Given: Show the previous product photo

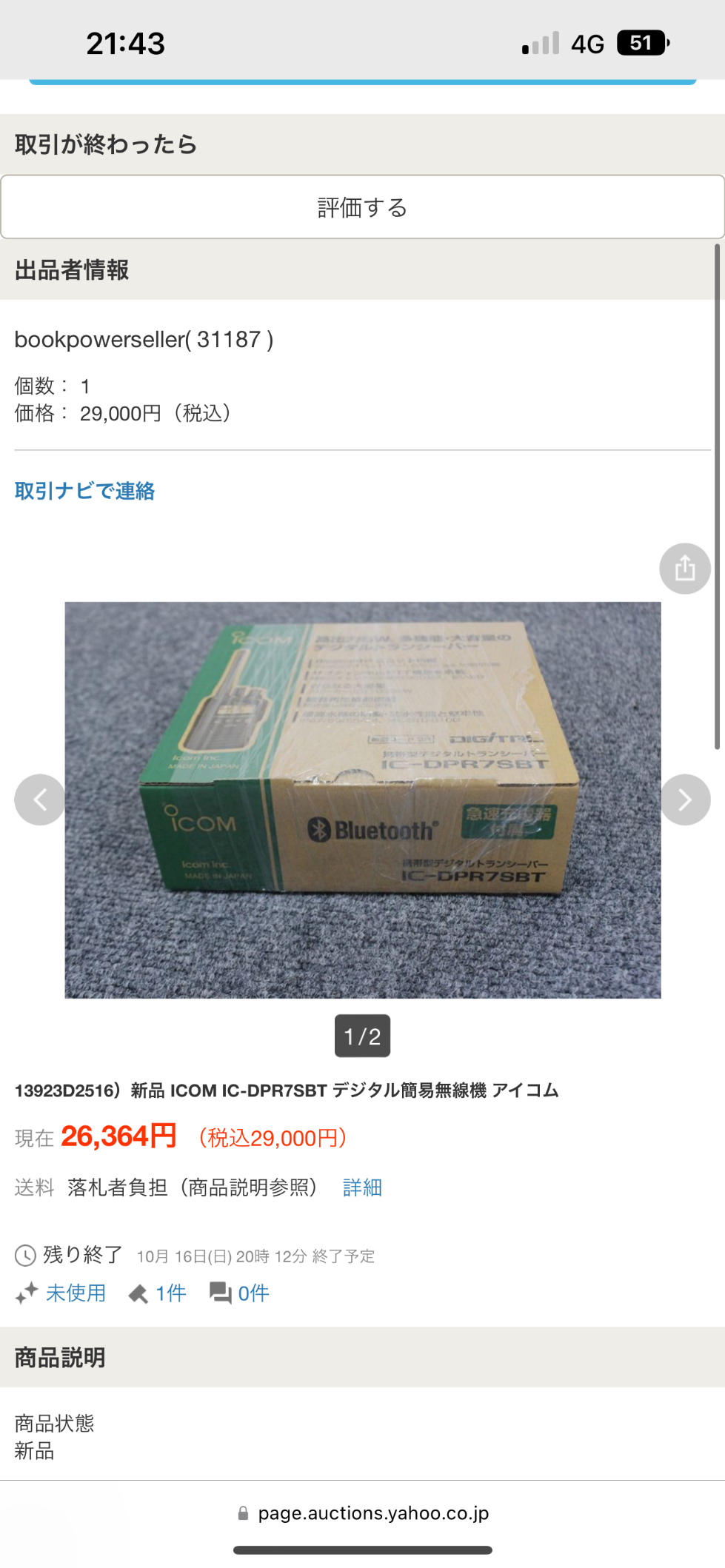Looking at the screenshot, I should (40, 800).
